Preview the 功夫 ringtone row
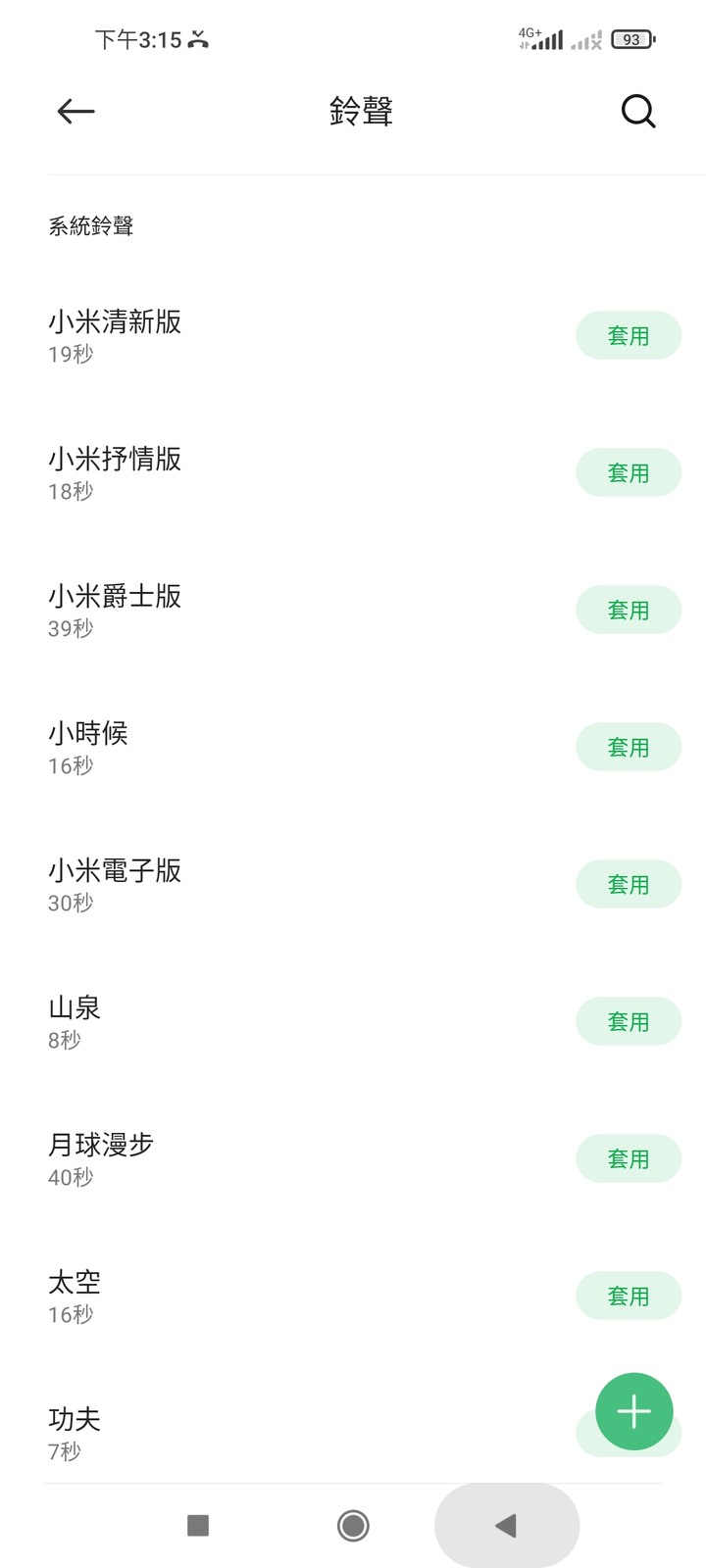Screen dimensions: 706x1568 click(x=294, y=1433)
